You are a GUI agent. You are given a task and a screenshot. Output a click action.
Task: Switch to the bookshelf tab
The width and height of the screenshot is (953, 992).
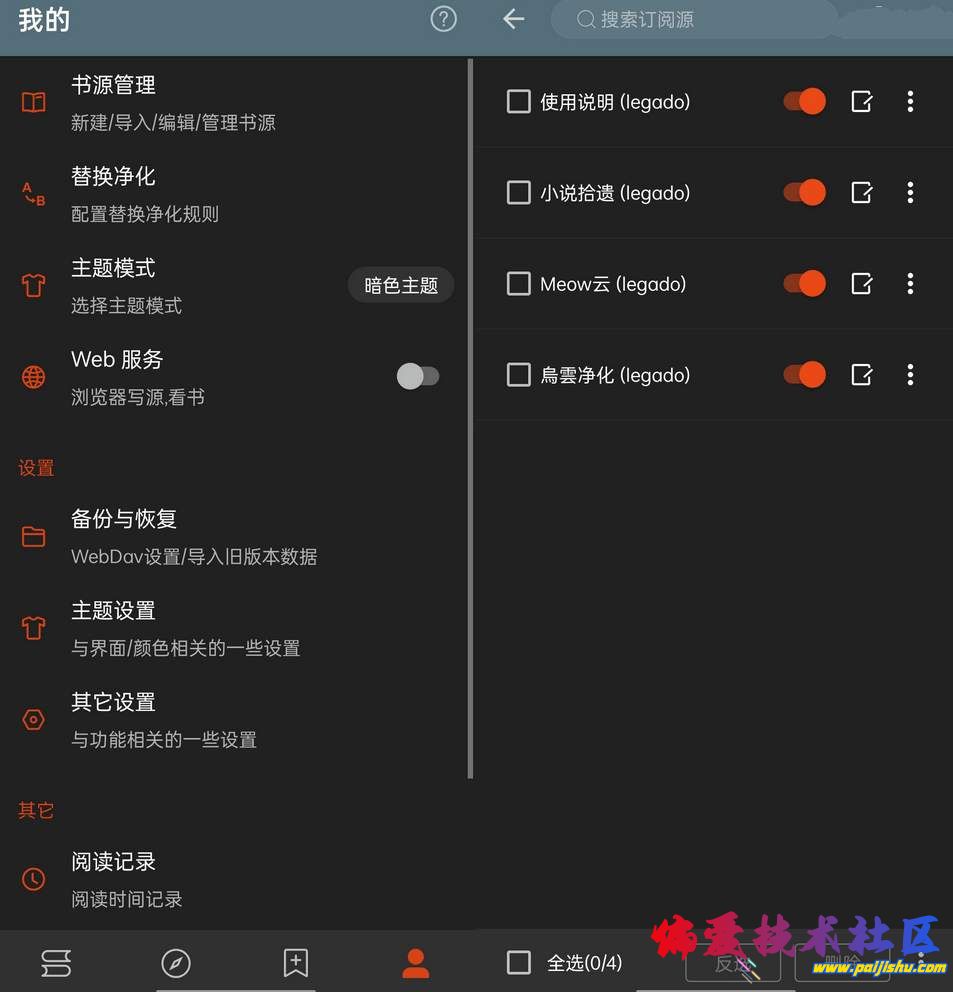click(56, 963)
